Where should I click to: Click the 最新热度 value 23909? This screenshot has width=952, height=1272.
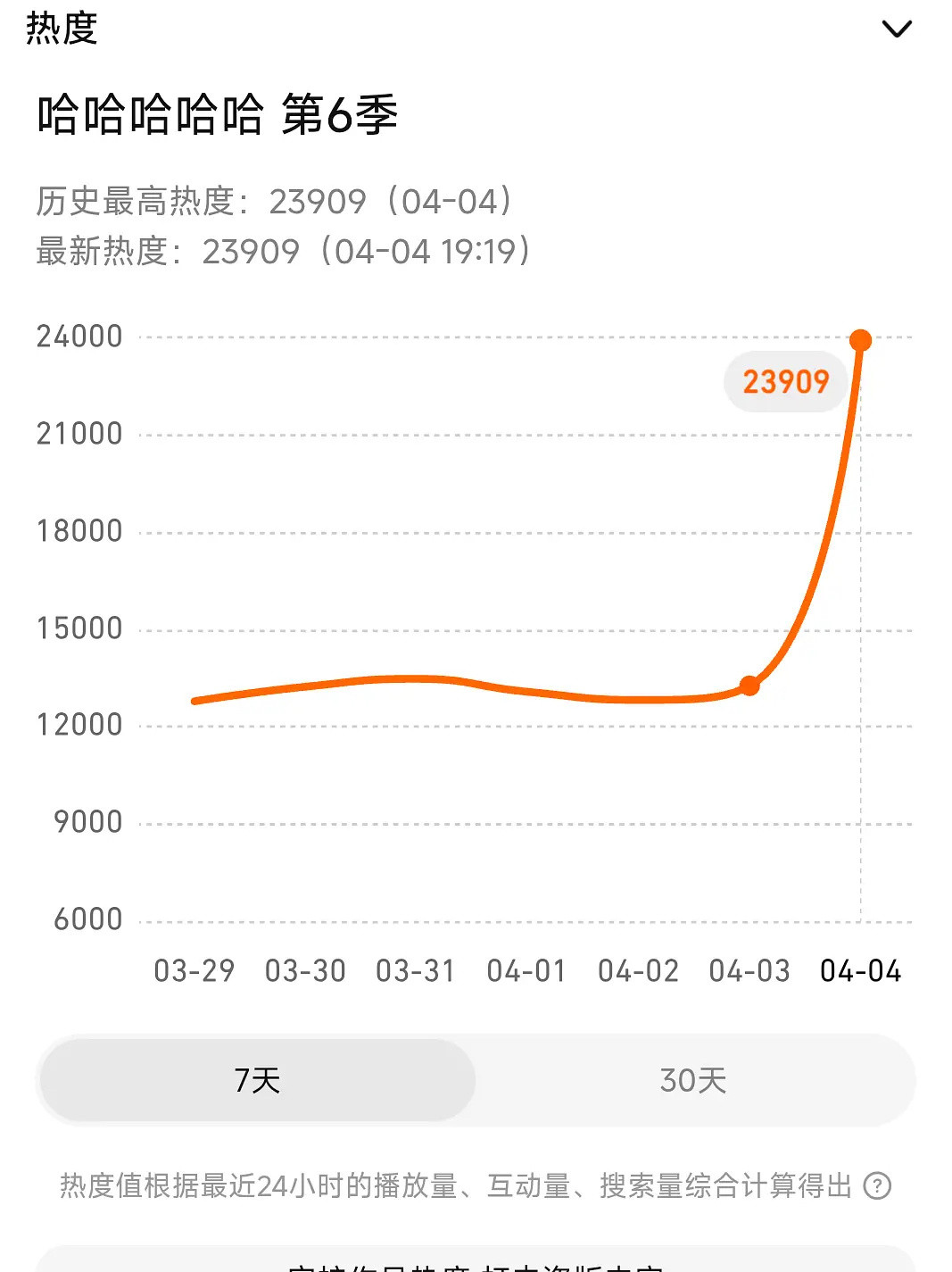click(250, 252)
